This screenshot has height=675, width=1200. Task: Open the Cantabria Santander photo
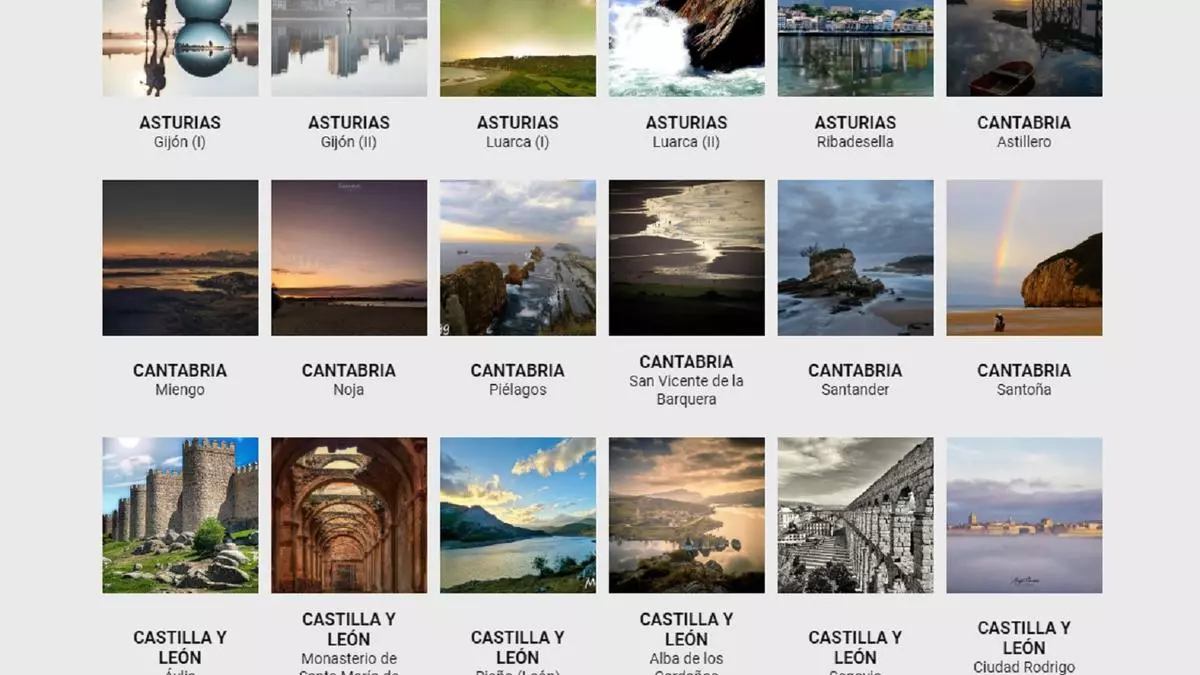coord(855,258)
